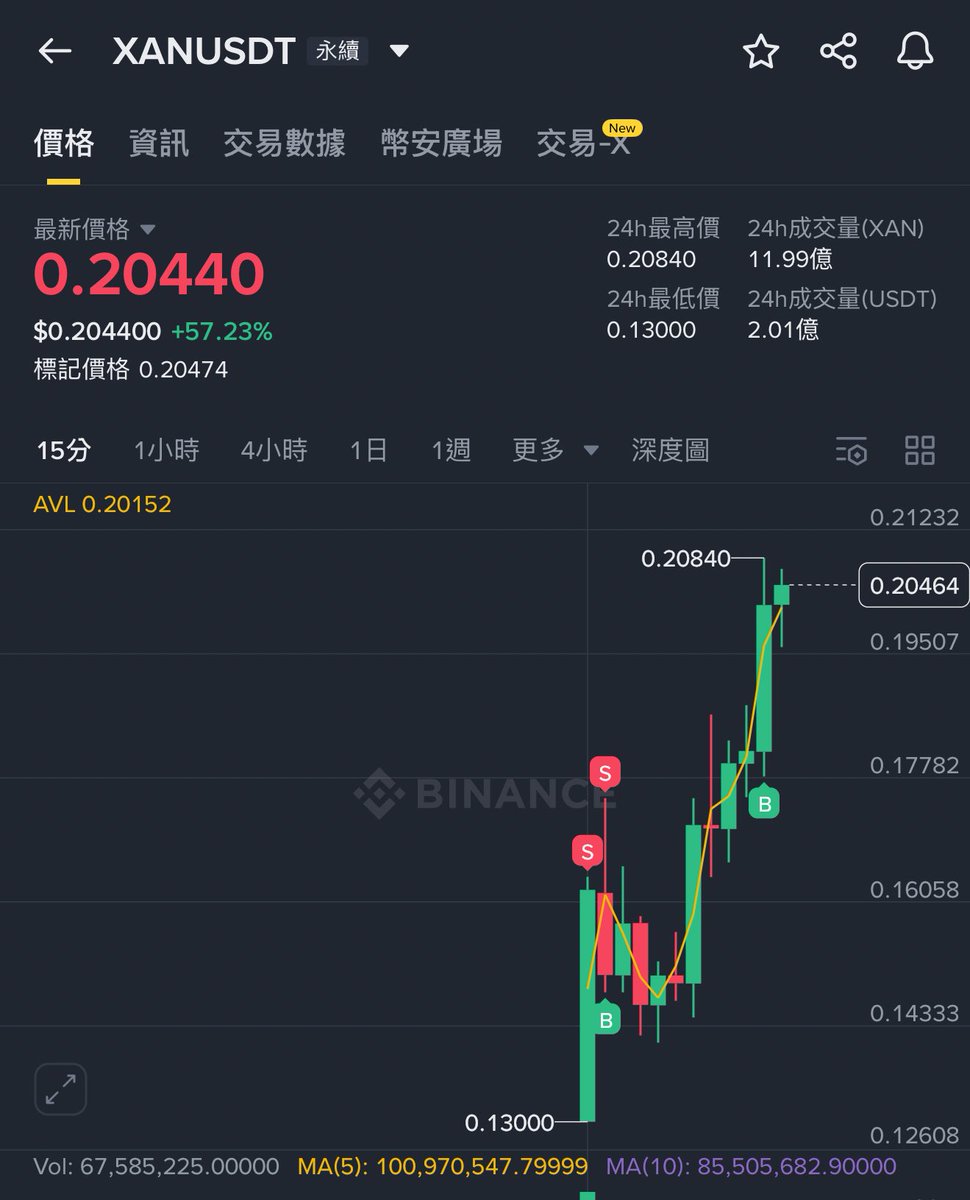Image resolution: width=970 pixels, height=1200 pixels.
Task: Add XANUSDT to favorites with the star
Action: 760,51
